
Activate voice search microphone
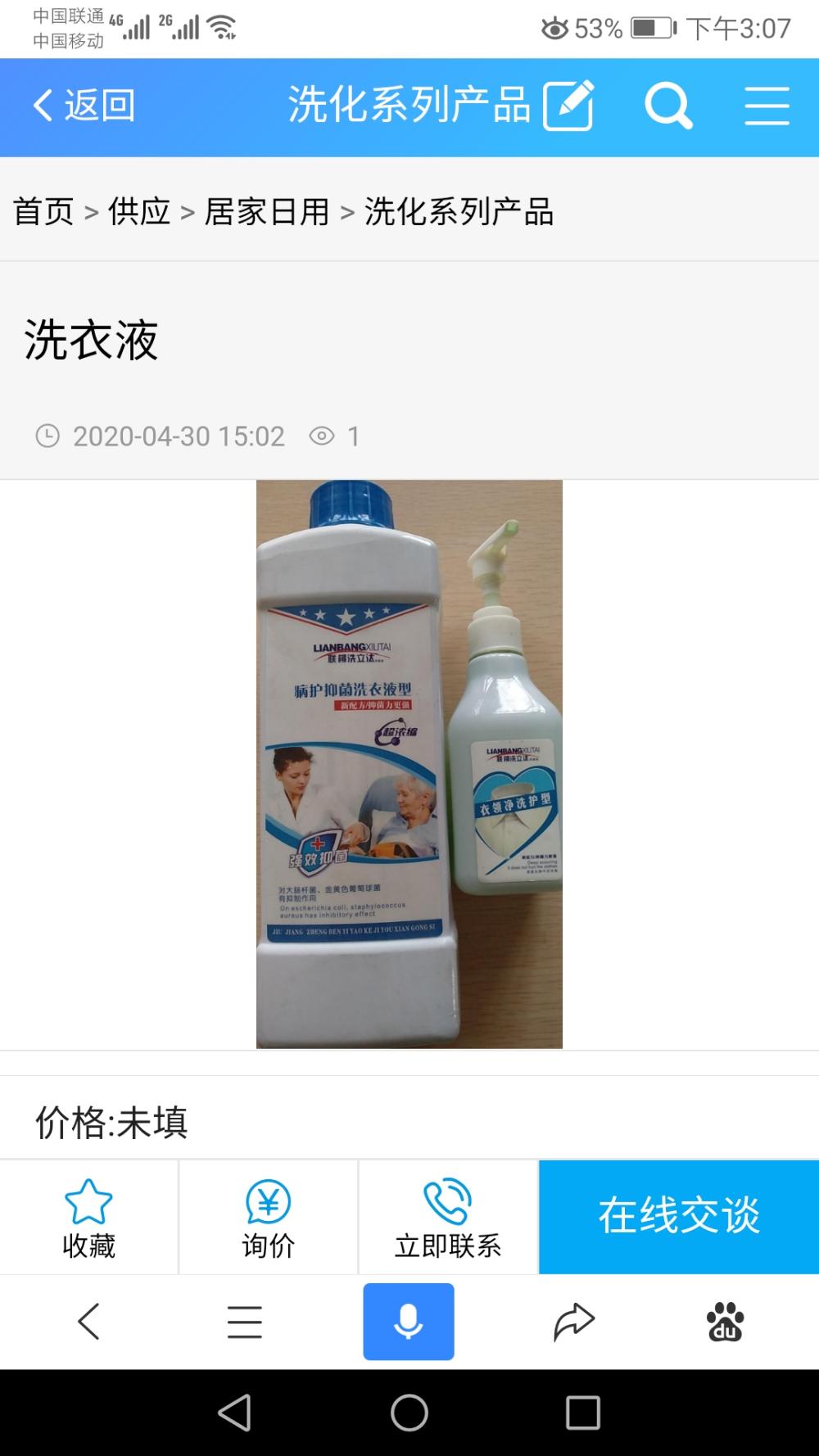pos(409,1321)
